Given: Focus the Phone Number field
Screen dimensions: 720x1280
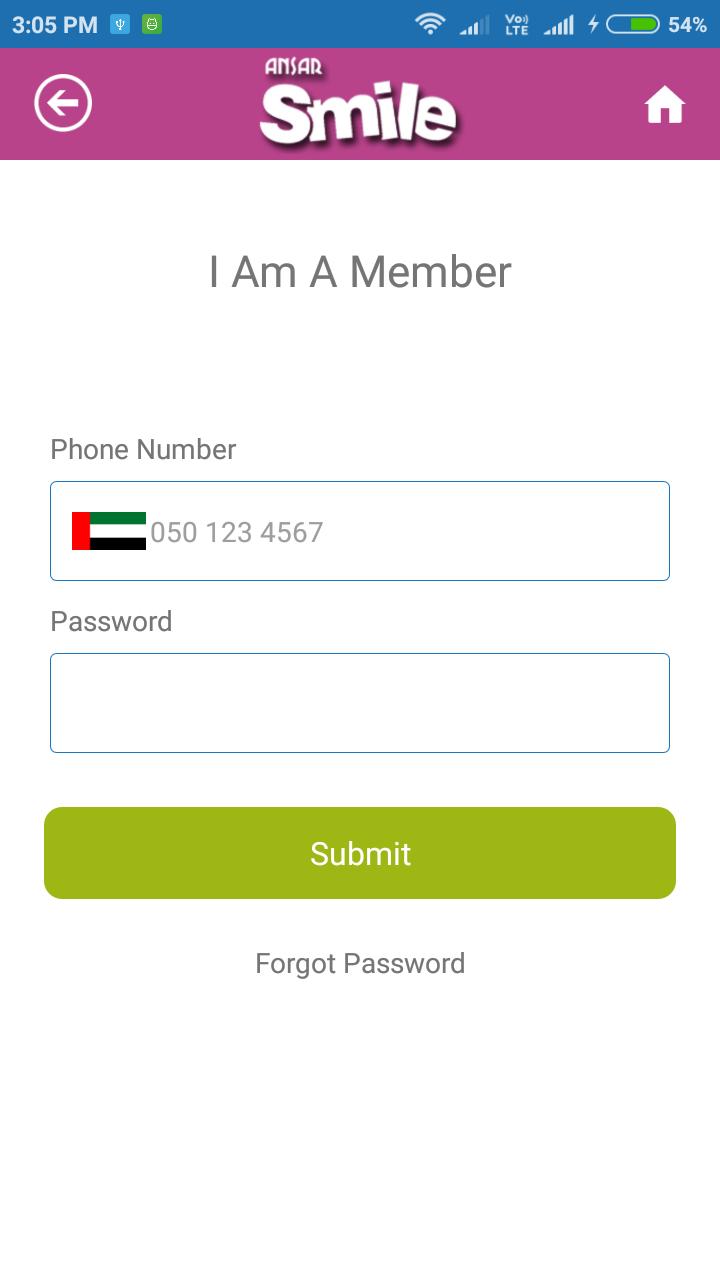Looking at the screenshot, I should (360, 531).
